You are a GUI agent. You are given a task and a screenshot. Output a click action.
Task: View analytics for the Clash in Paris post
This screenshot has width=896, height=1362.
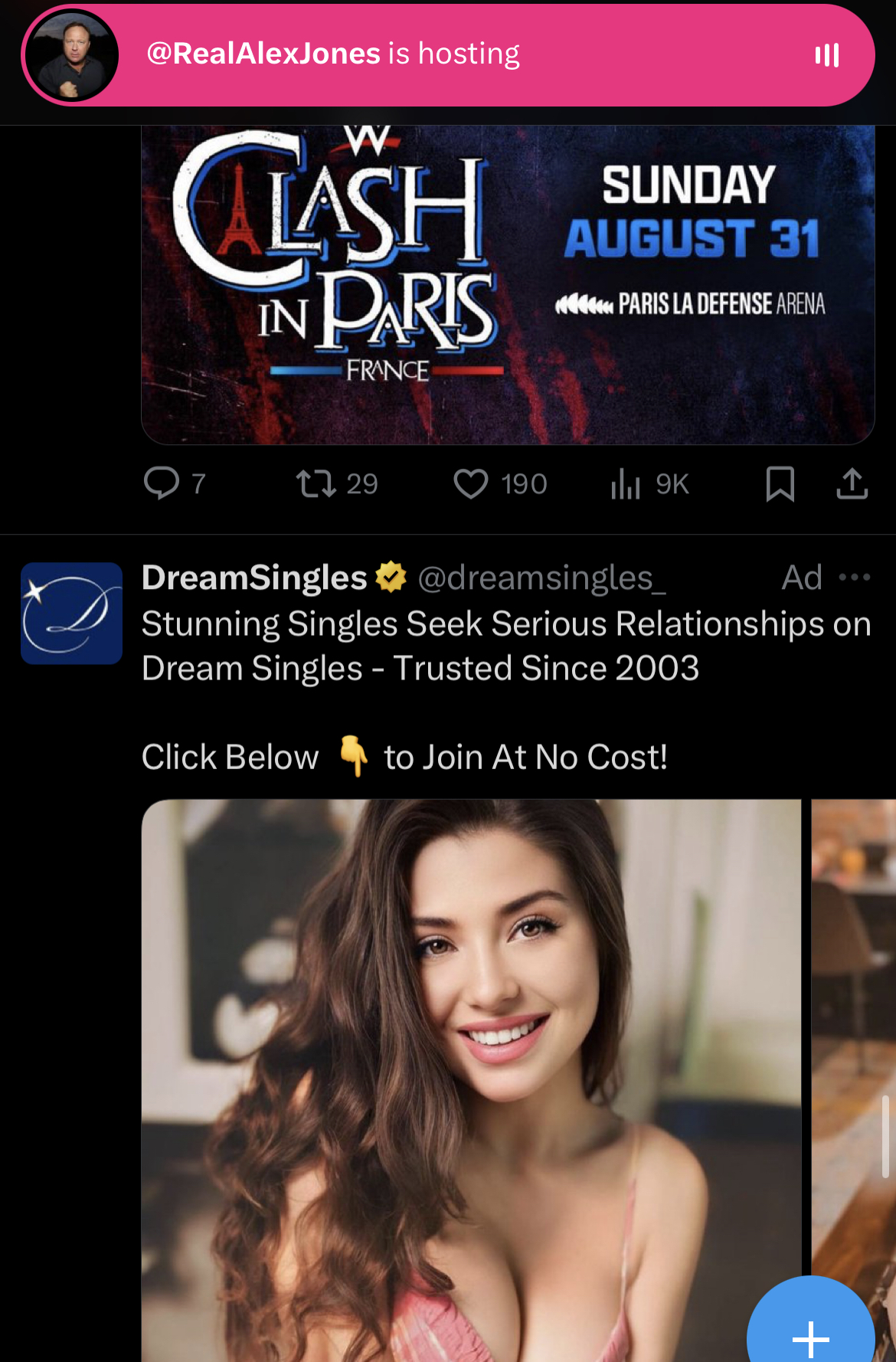click(626, 483)
